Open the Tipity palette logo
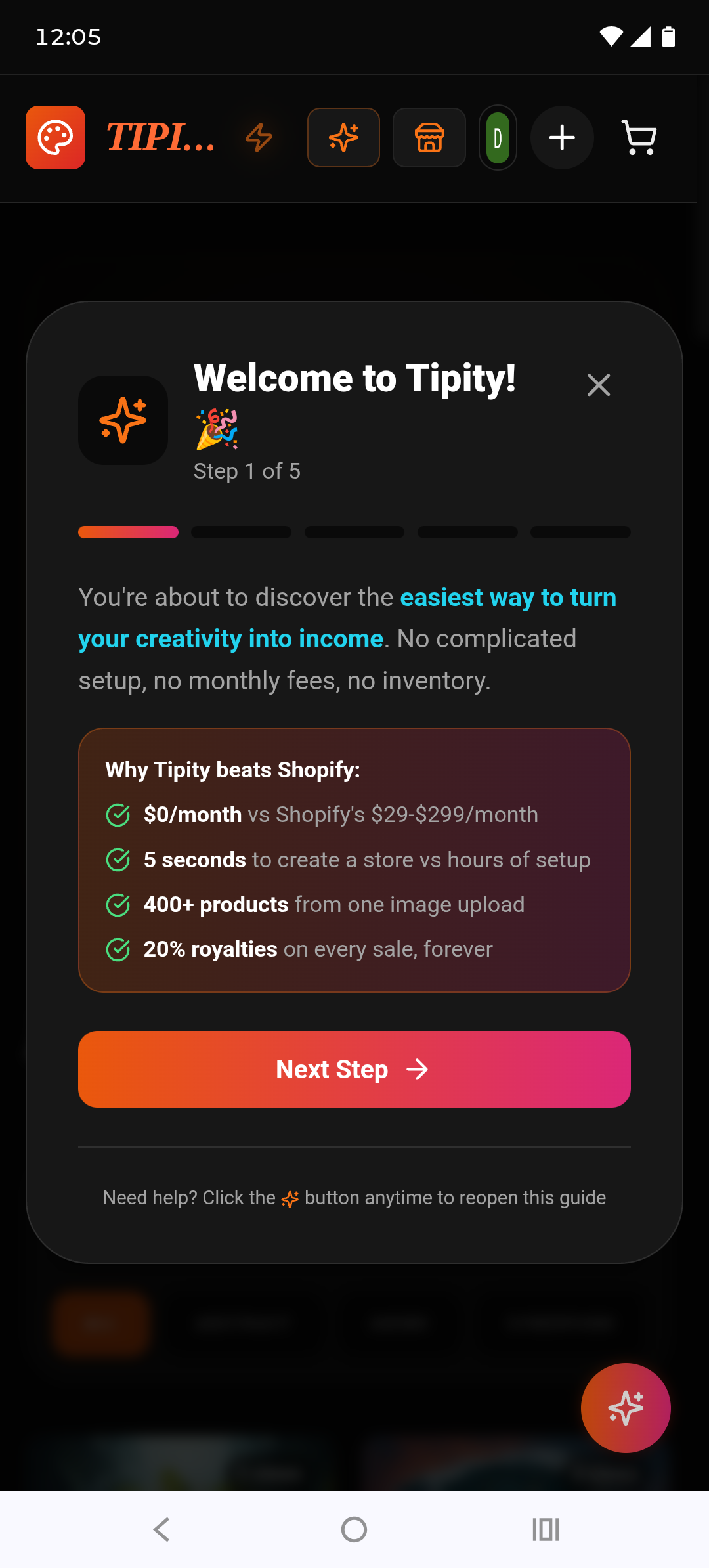The image size is (709, 1568). 55,137
